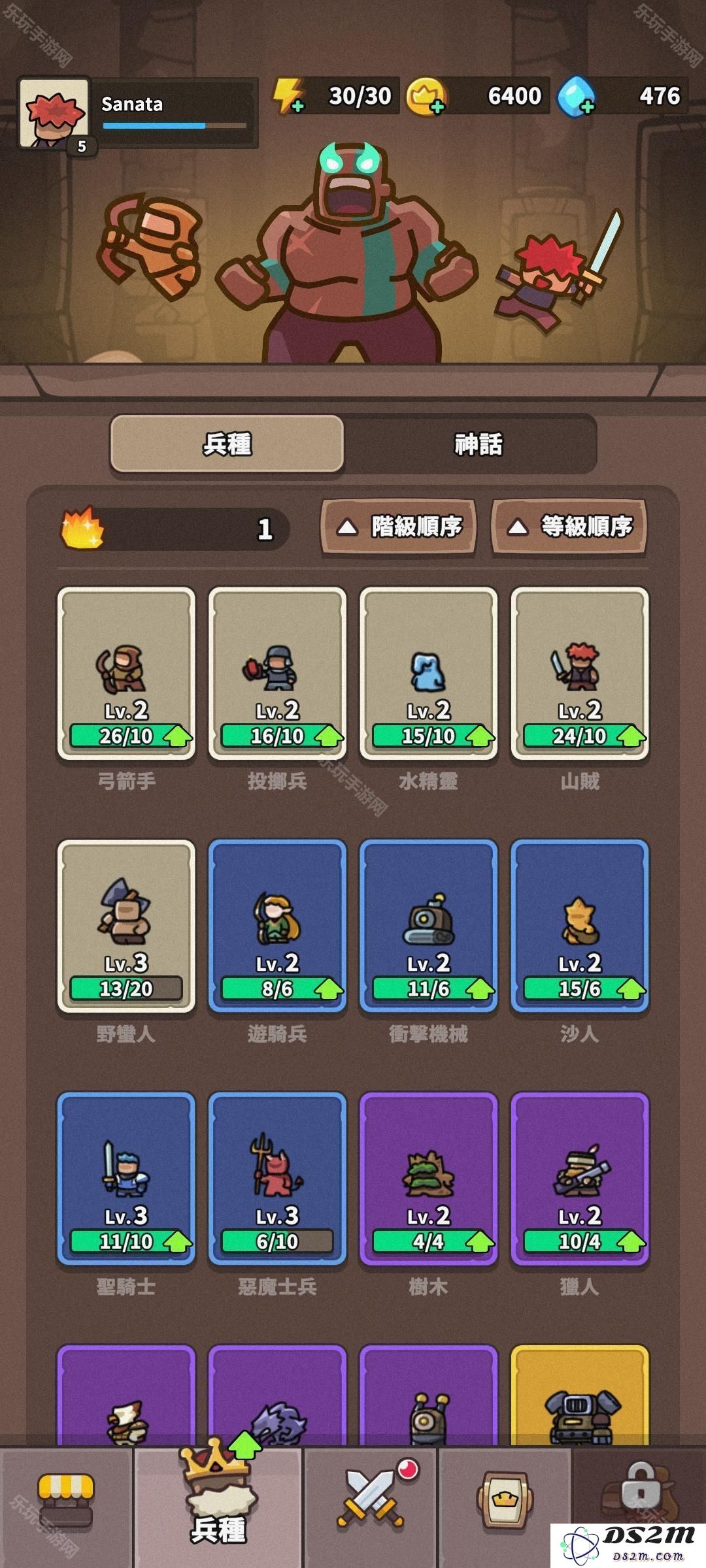
Task: Select the 衝擊機械 unit card
Action: tap(428, 925)
